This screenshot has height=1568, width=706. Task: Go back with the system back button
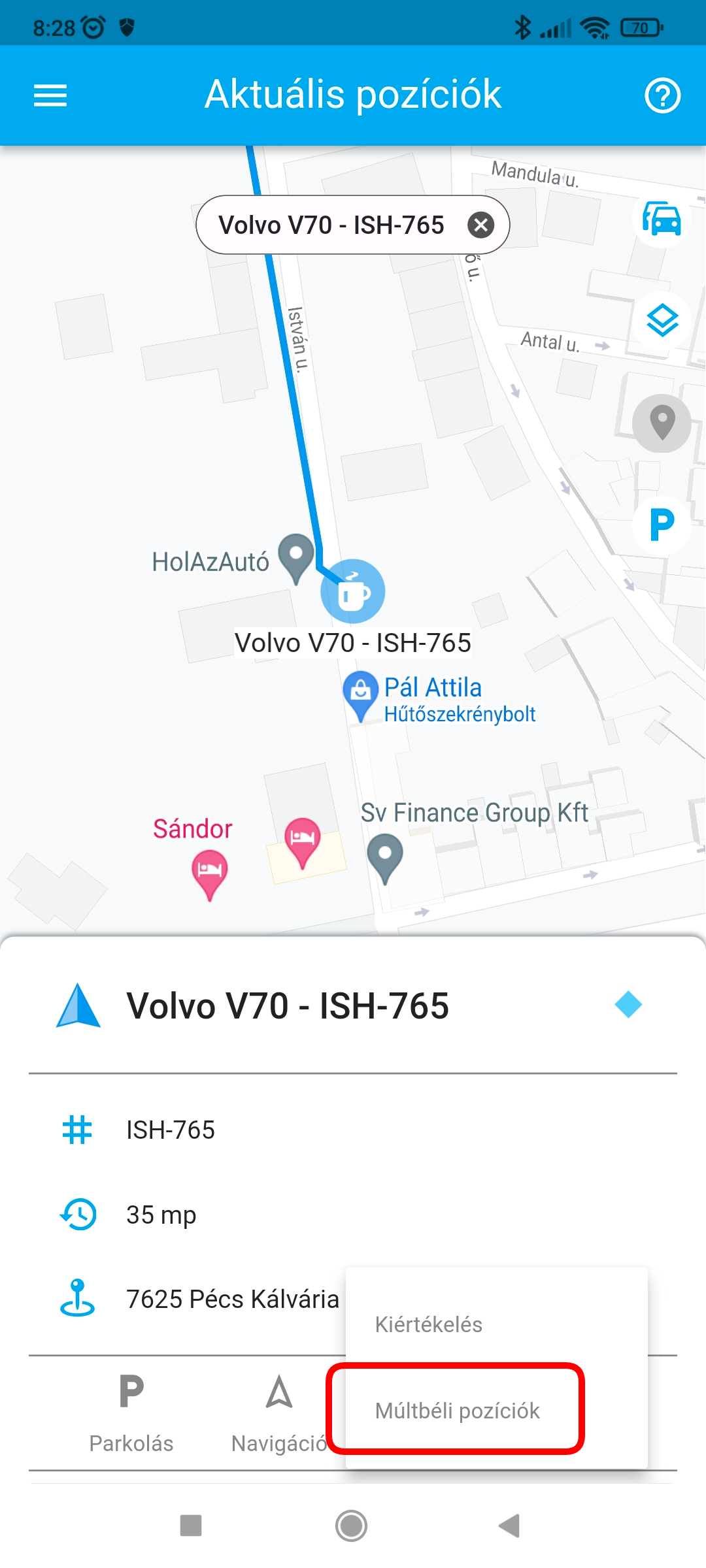[x=509, y=1526]
